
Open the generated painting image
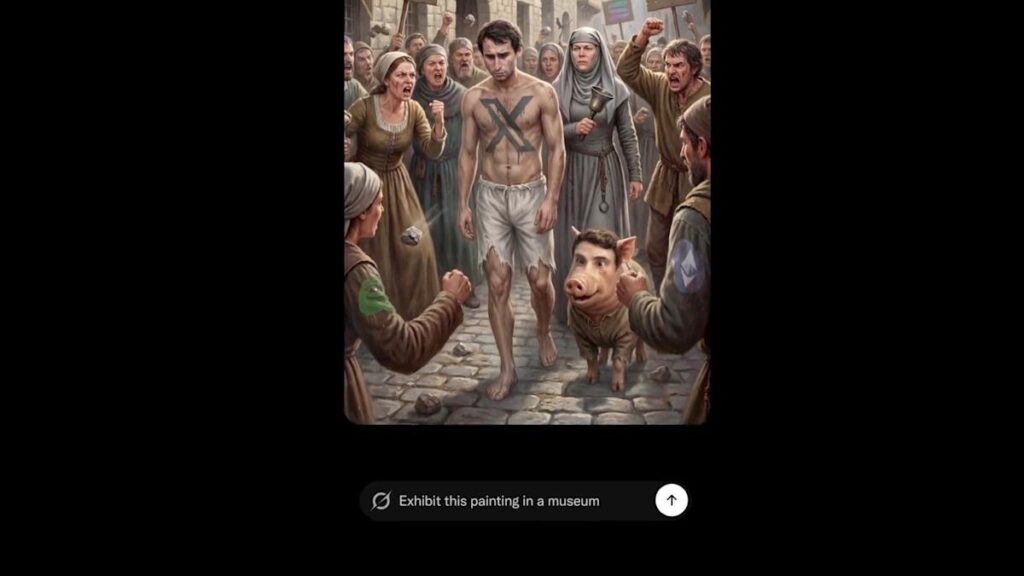point(527,210)
